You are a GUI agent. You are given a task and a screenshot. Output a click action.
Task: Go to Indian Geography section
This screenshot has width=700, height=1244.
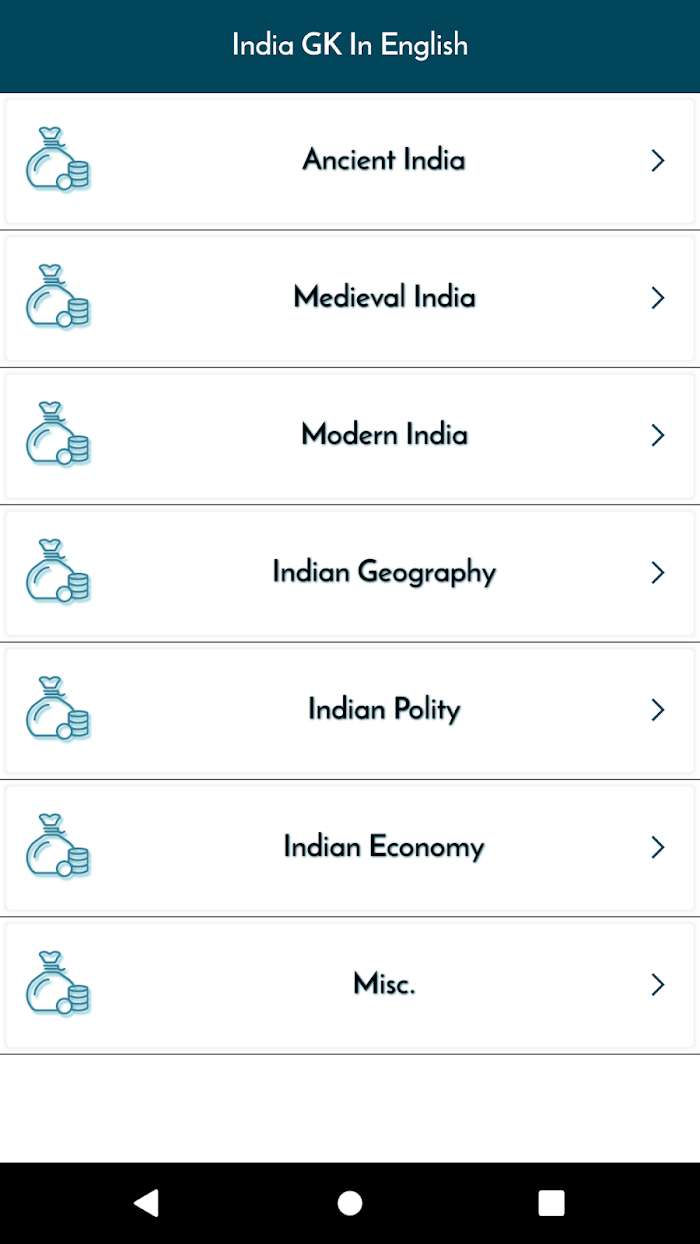350,573
